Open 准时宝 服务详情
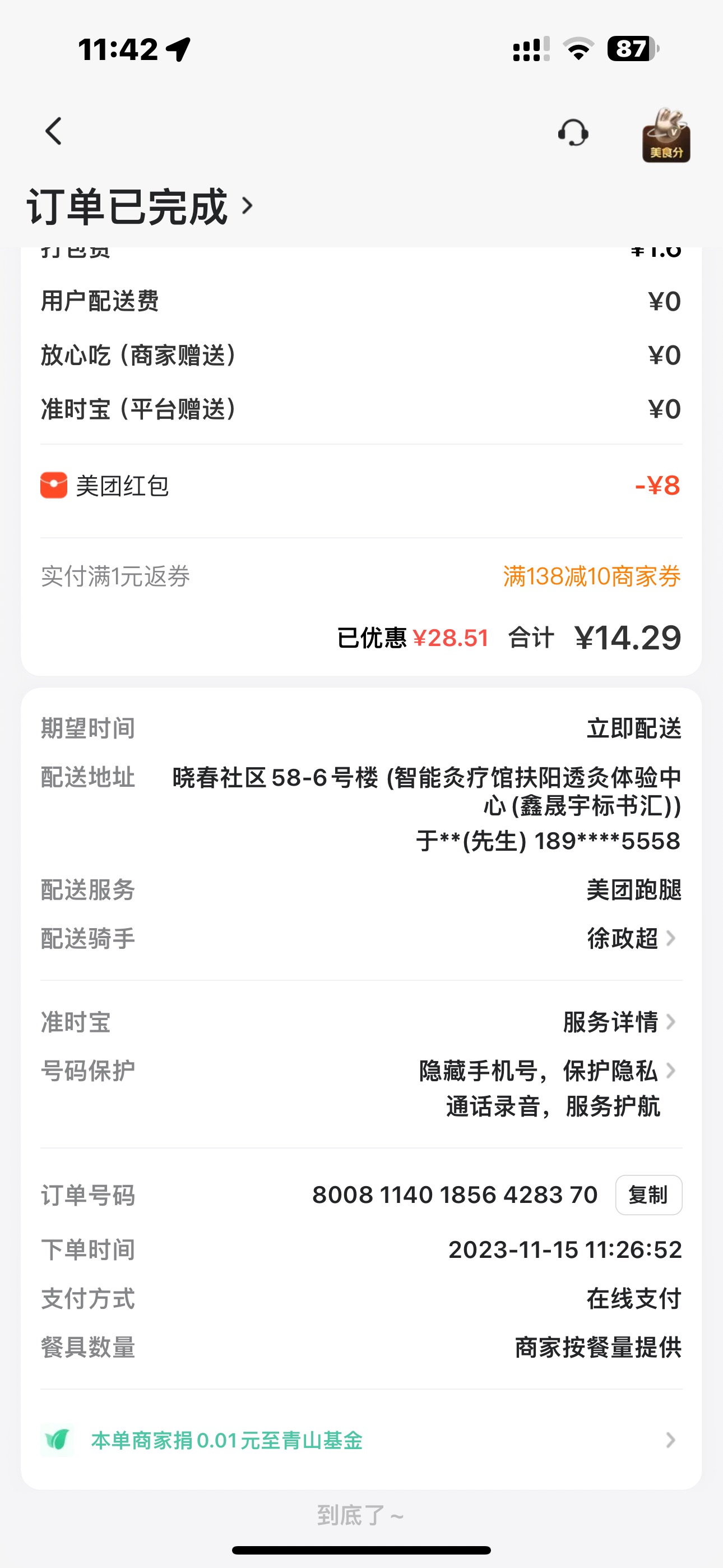 pos(619,1022)
